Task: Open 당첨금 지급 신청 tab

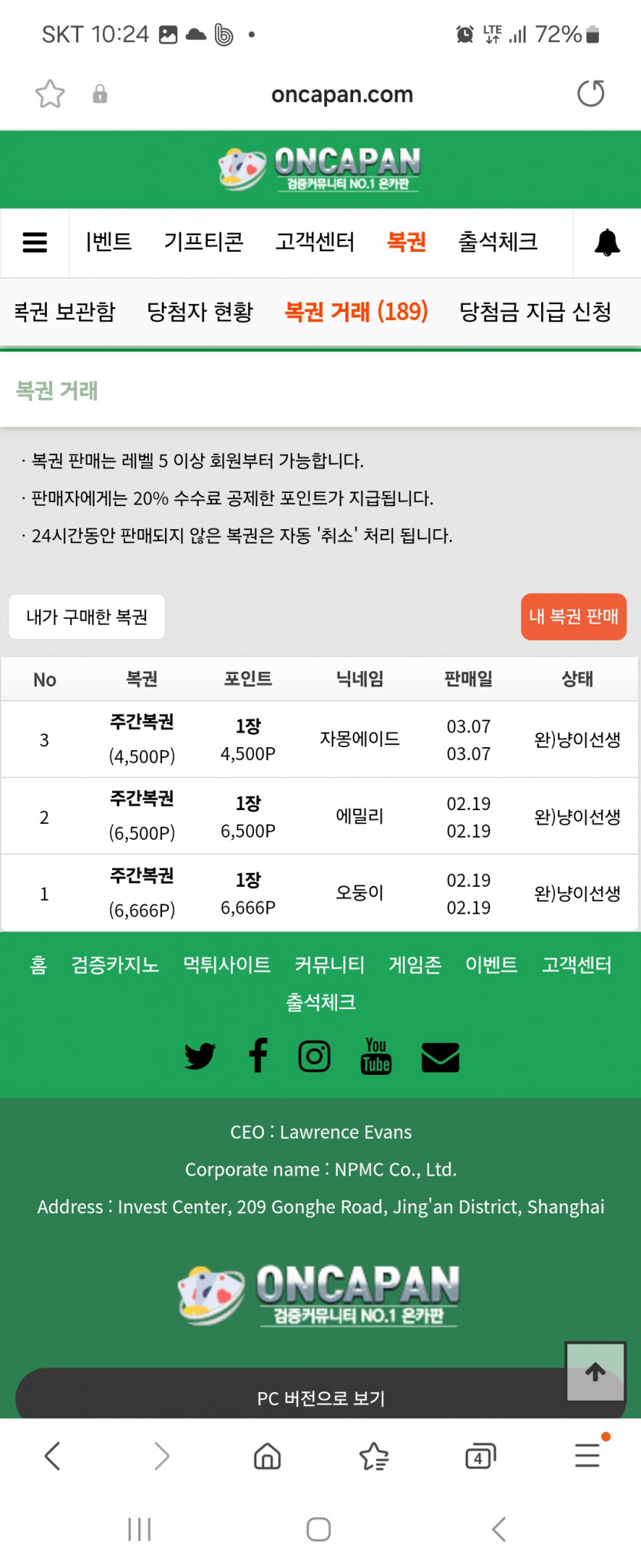Action: point(535,312)
